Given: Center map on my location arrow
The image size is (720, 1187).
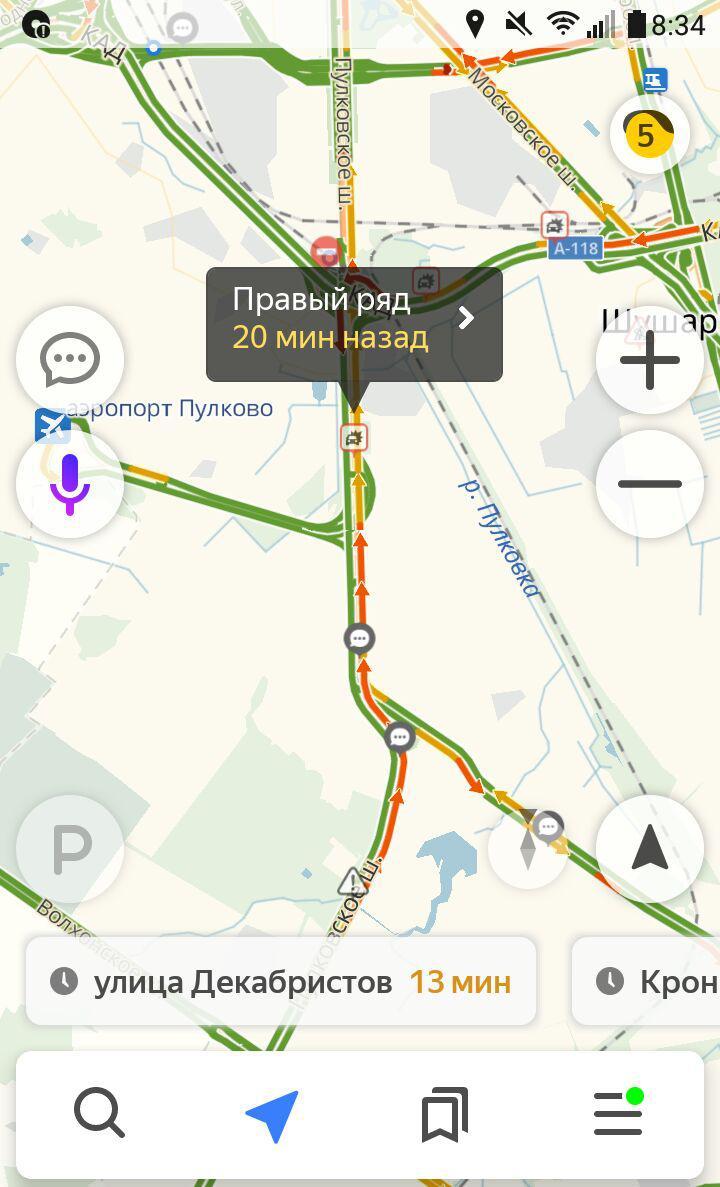Looking at the screenshot, I should click(x=650, y=849).
